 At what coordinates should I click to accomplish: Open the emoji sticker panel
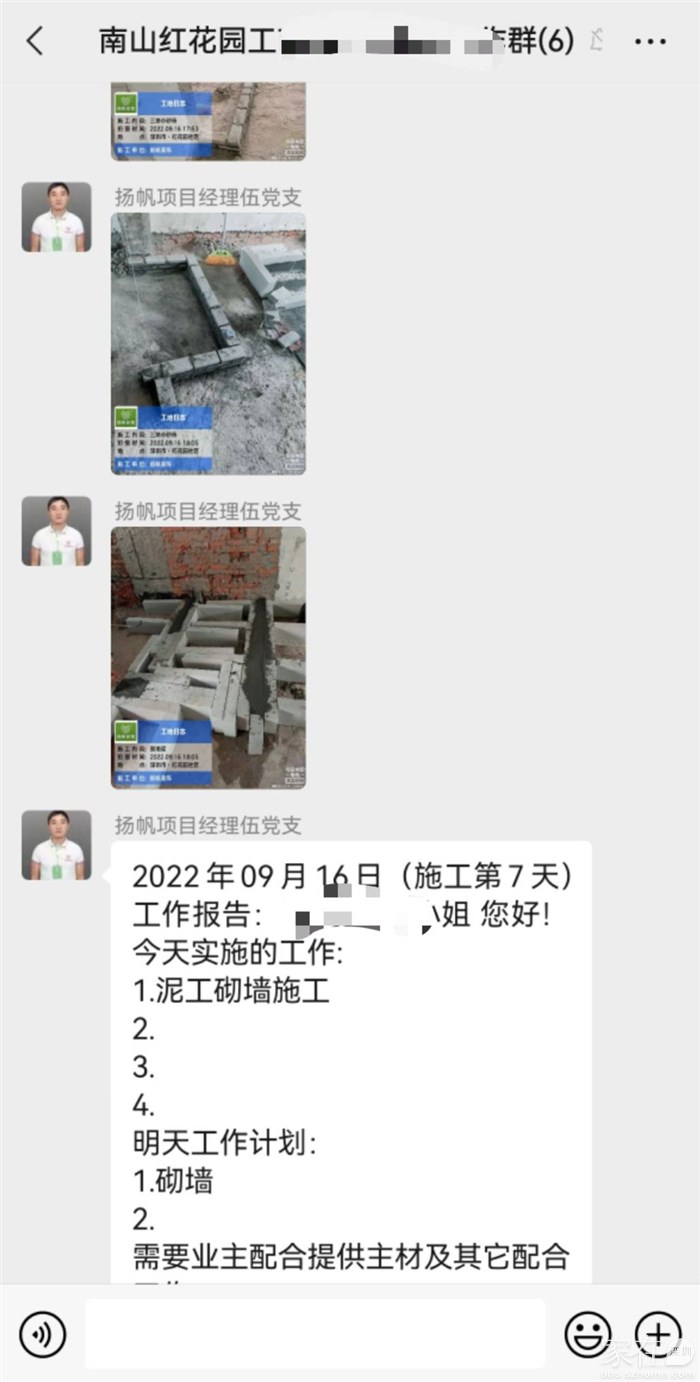pyautogui.click(x=588, y=1334)
